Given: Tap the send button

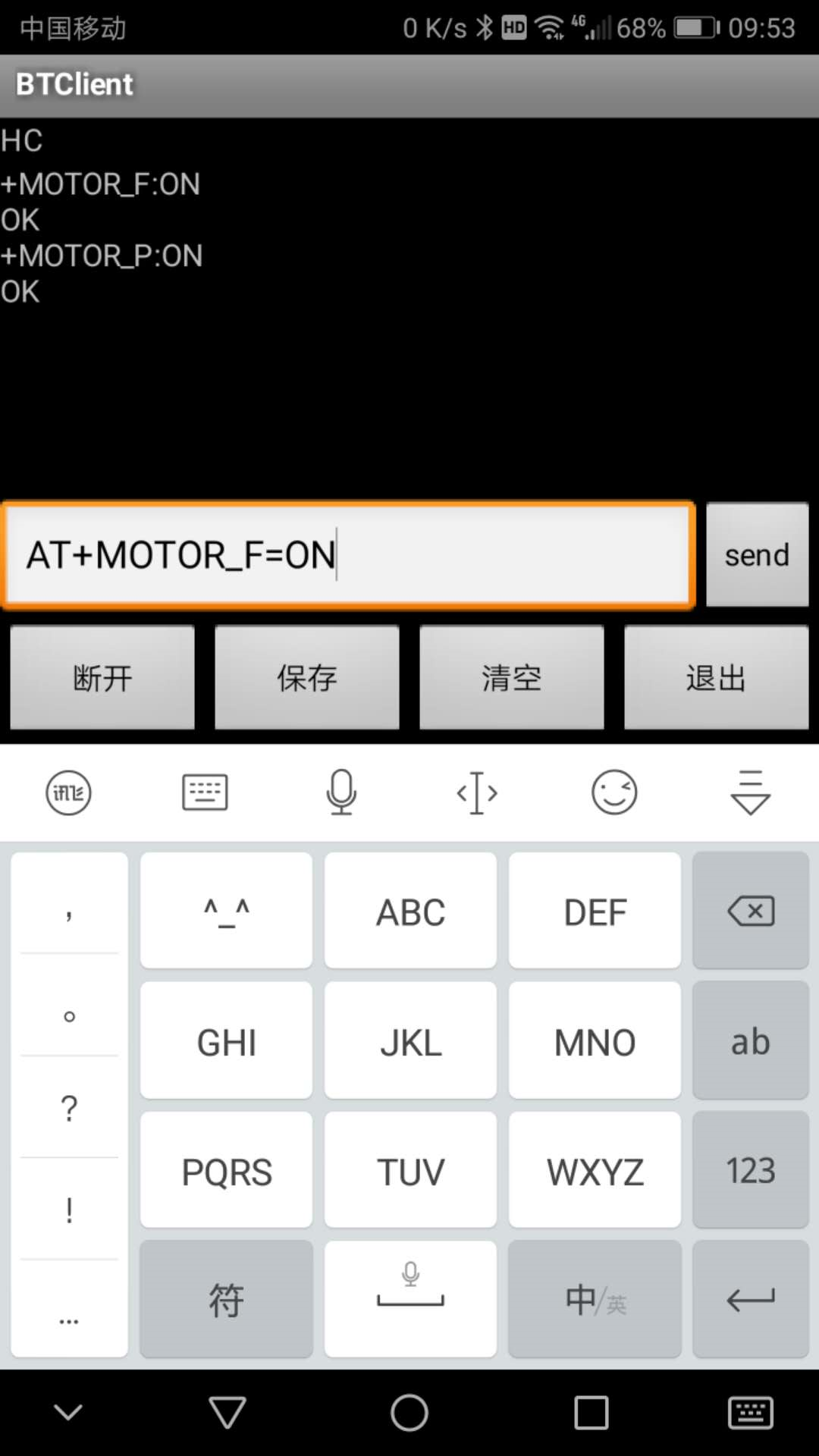Looking at the screenshot, I should 757,554.
